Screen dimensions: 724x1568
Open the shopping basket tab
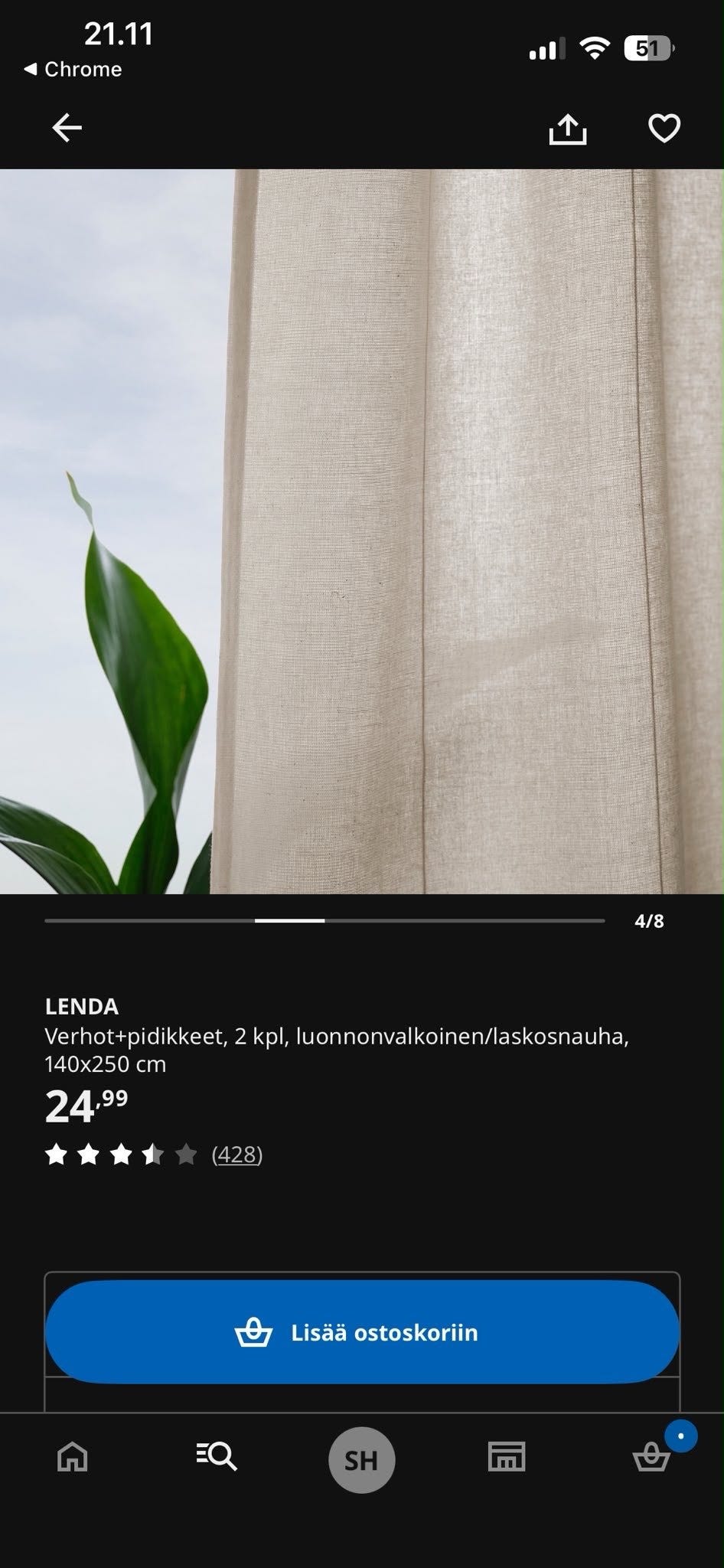[x=651, y=1456]
